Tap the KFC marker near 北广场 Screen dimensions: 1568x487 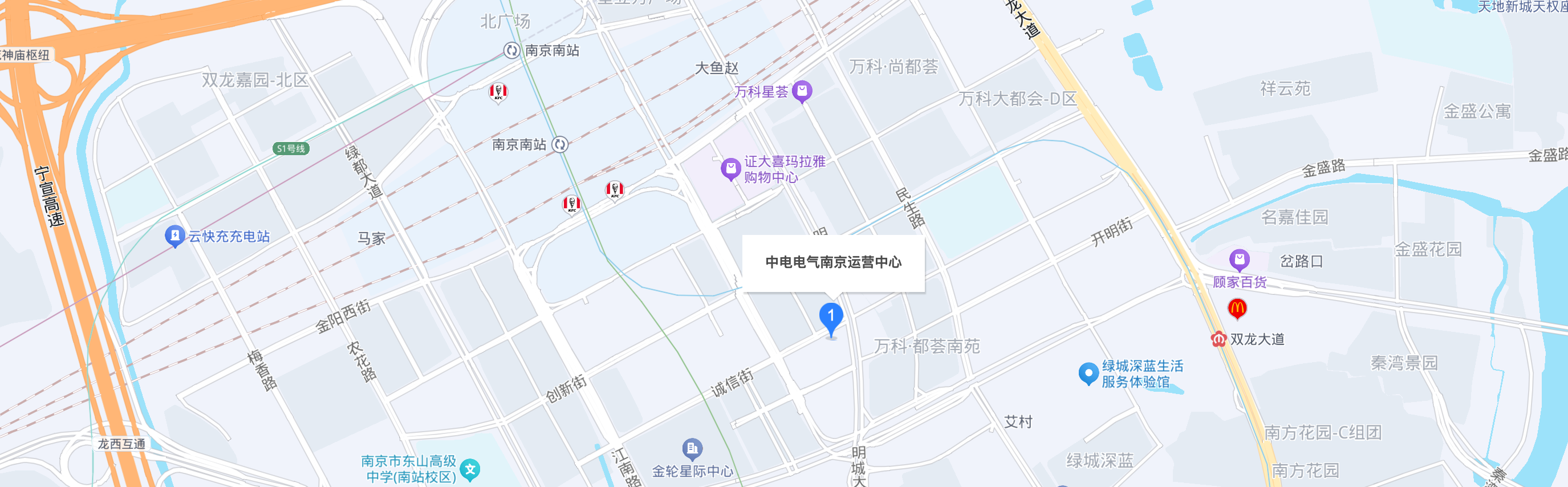pos(498,92)
